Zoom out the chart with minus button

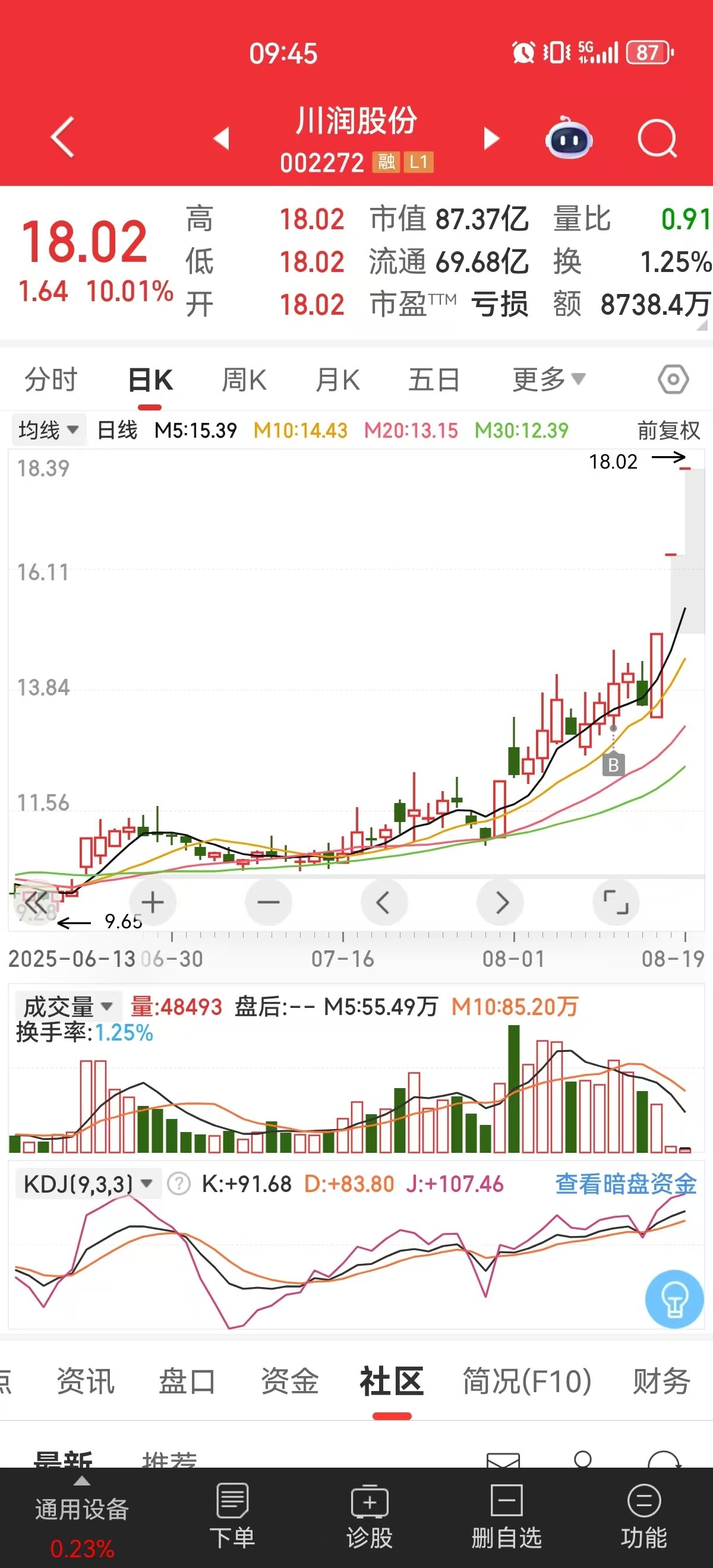point(268,902)
